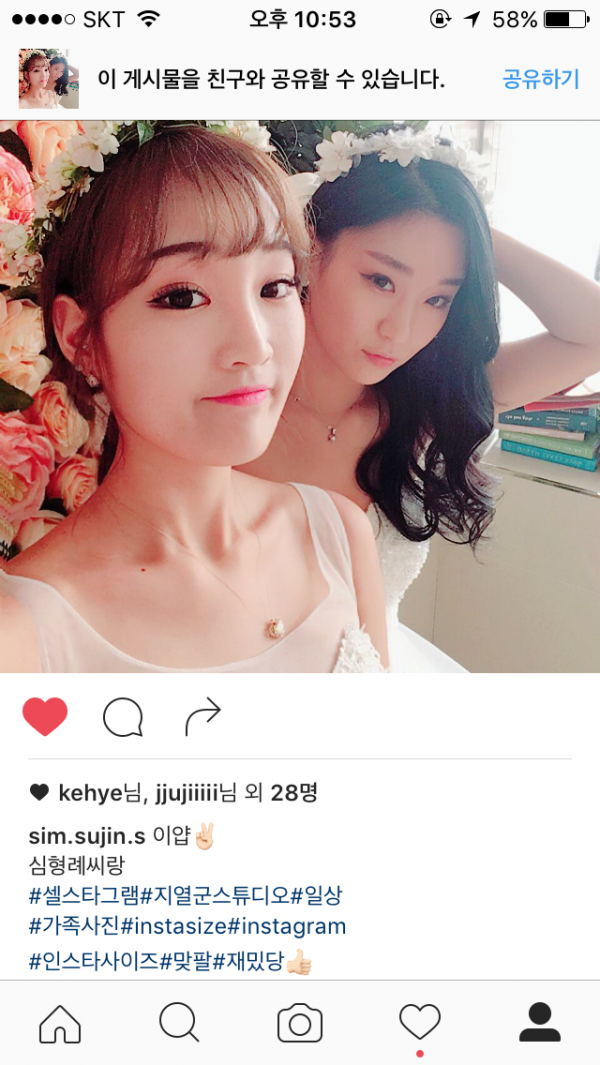Unlike the post with the red heart
This screenshot has height=1065, width=600.
tap(45, 717)
